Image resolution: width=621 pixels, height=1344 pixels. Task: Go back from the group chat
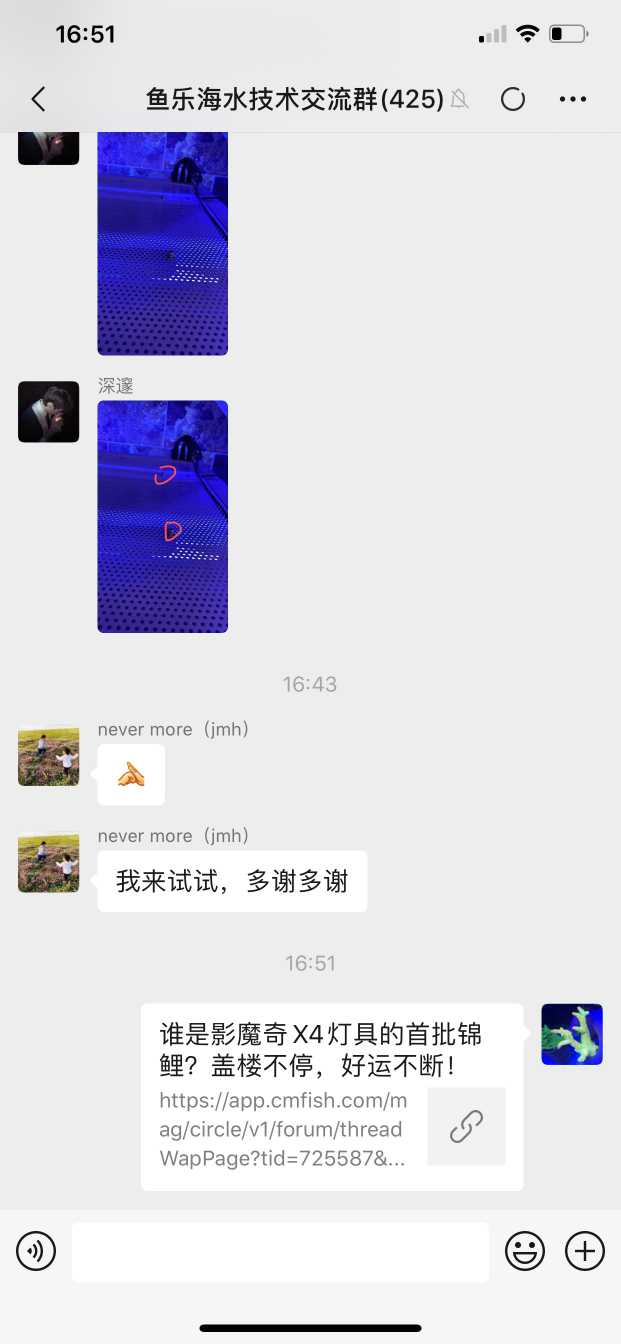coord(38,99)
